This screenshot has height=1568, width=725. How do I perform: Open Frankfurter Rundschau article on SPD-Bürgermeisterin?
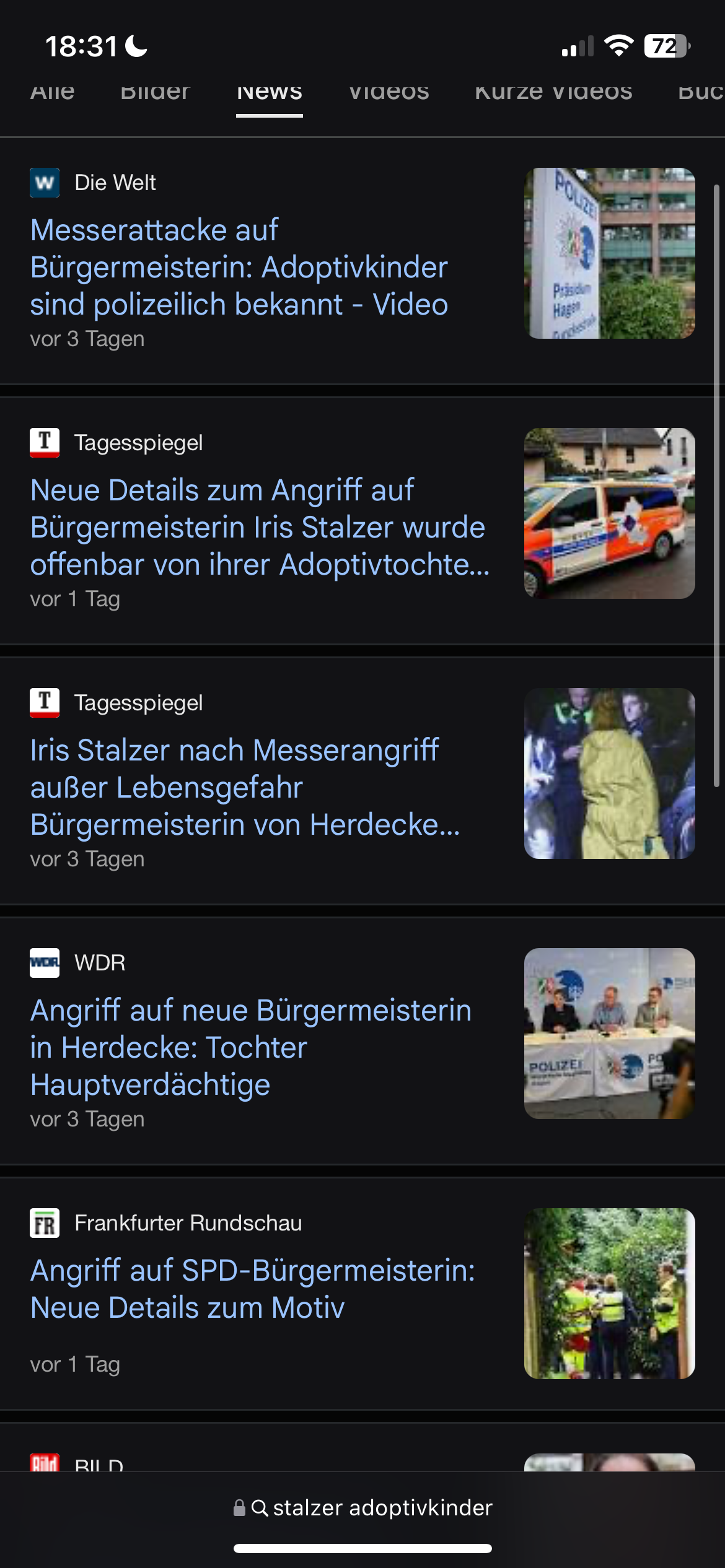click(252, 1289)
